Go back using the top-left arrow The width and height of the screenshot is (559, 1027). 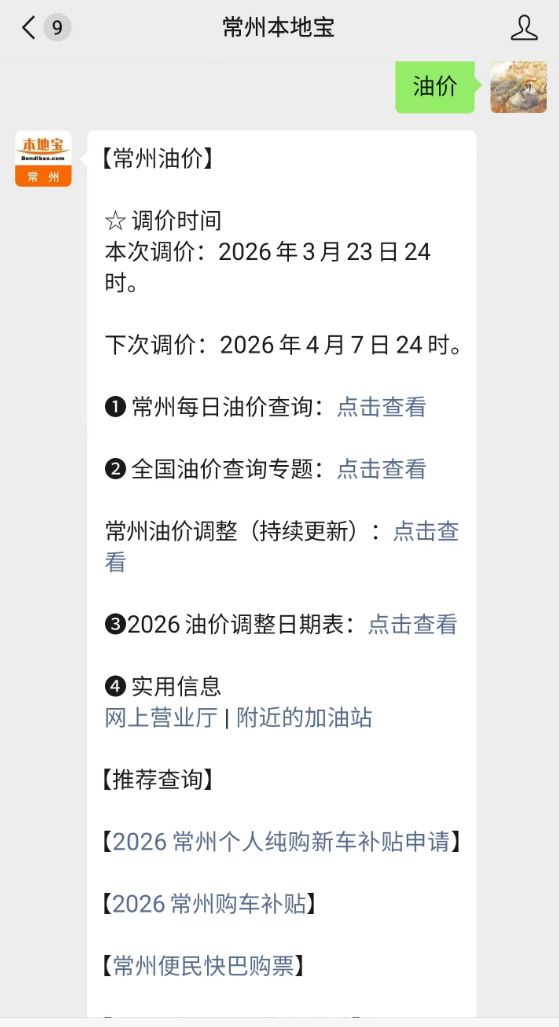click(x=28, y=28)
